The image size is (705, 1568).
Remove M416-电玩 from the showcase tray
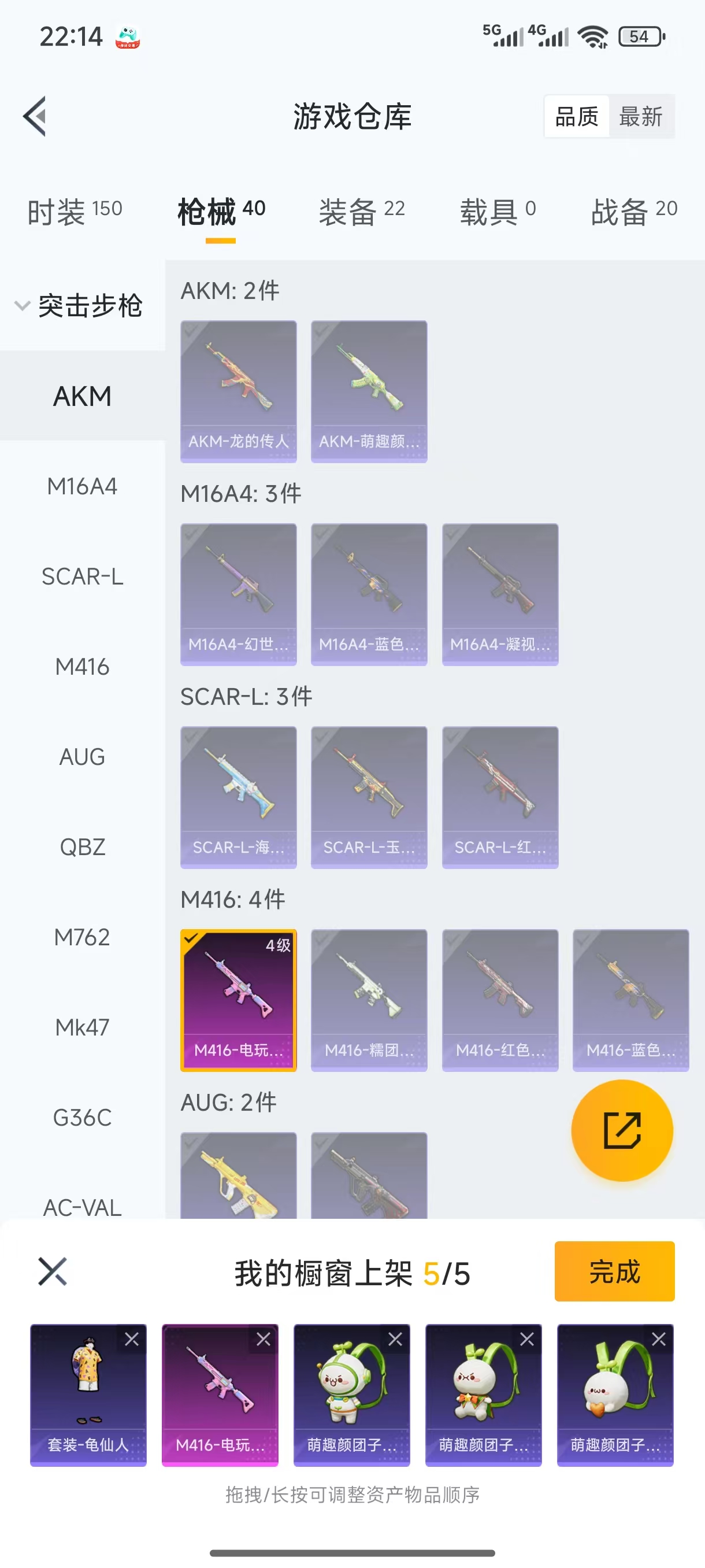[x=264, y=1339]
